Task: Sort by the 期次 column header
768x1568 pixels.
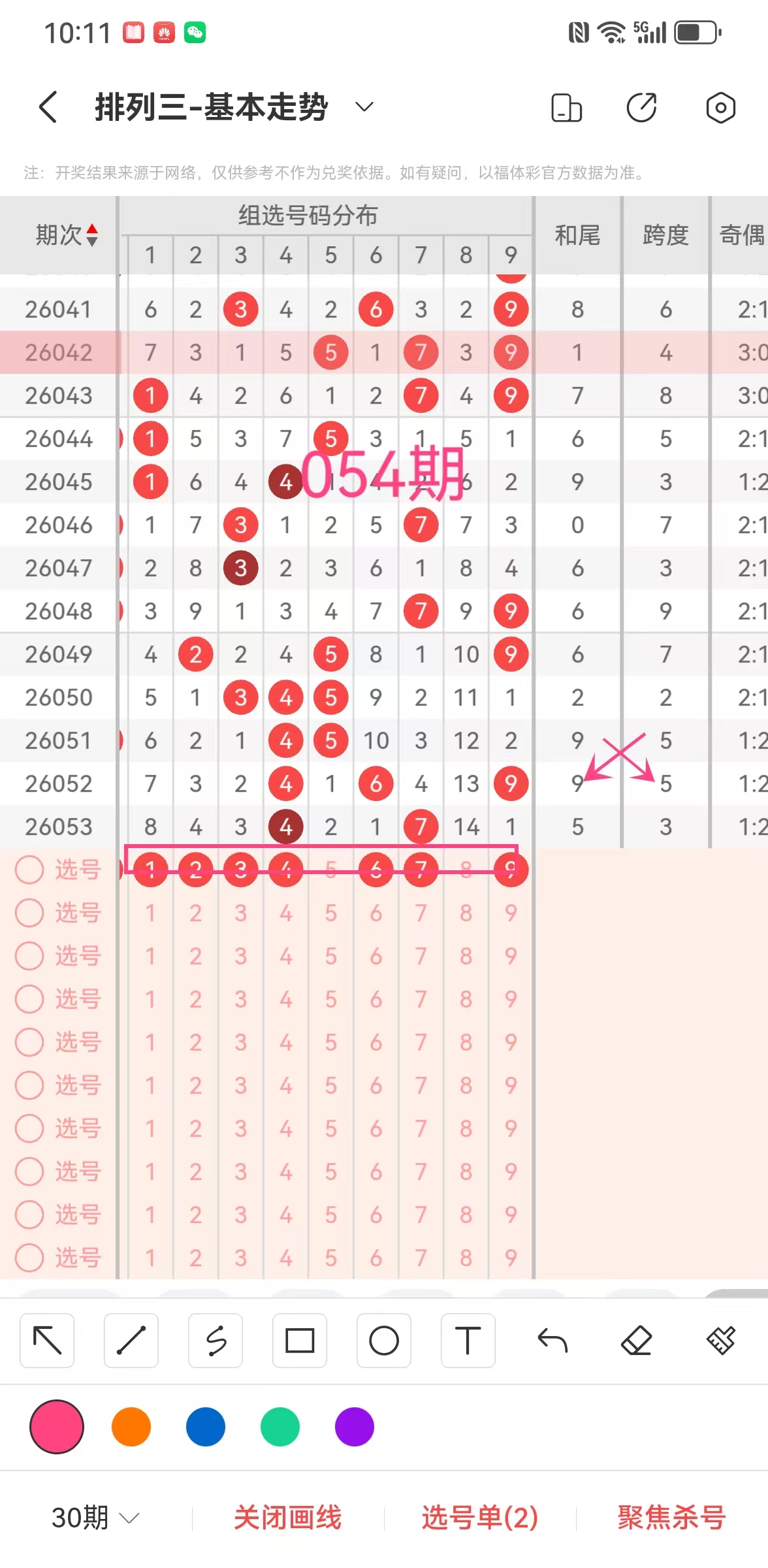Action: pos(67,235)
